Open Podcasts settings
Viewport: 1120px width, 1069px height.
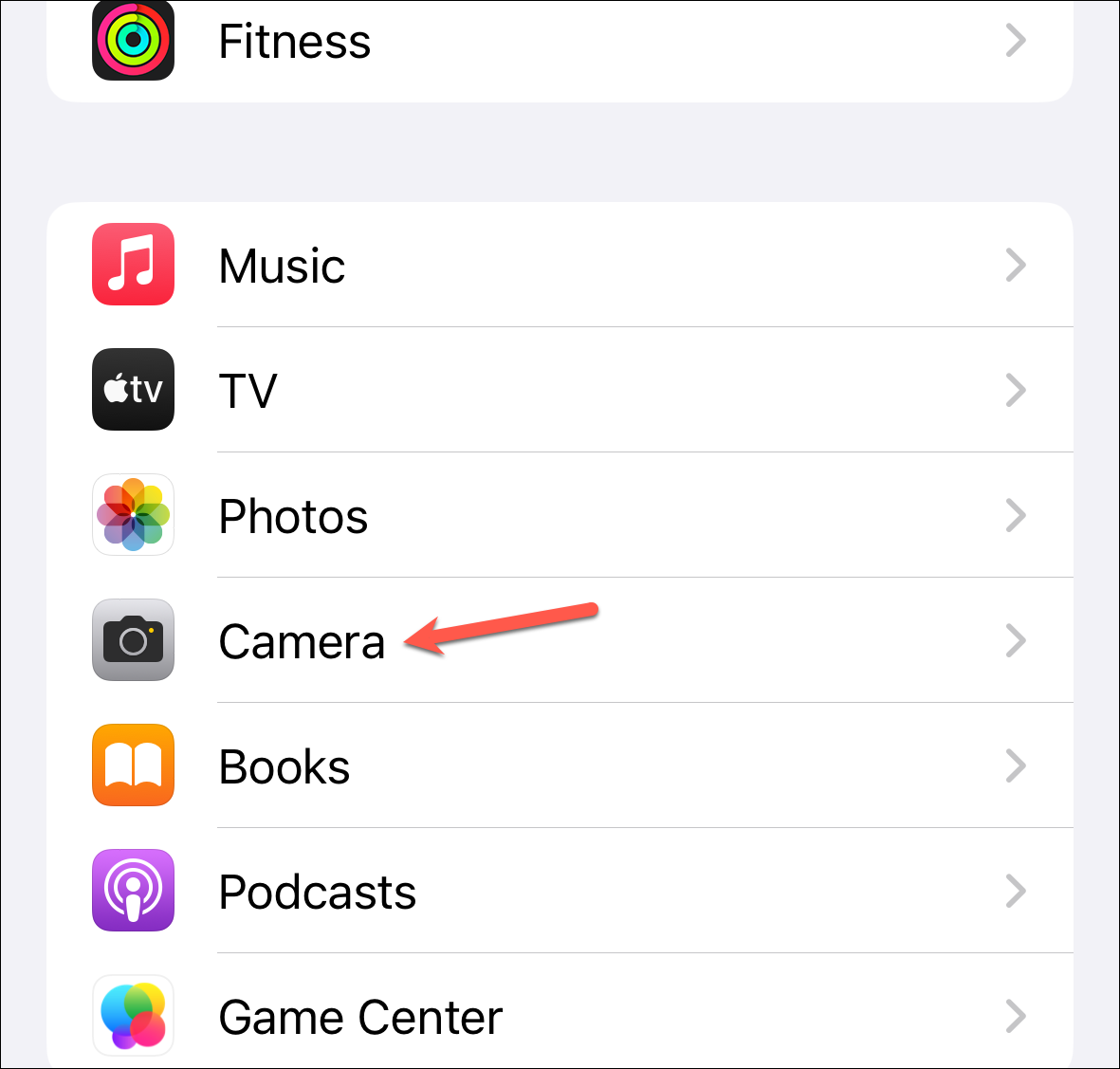coord(317,892)
